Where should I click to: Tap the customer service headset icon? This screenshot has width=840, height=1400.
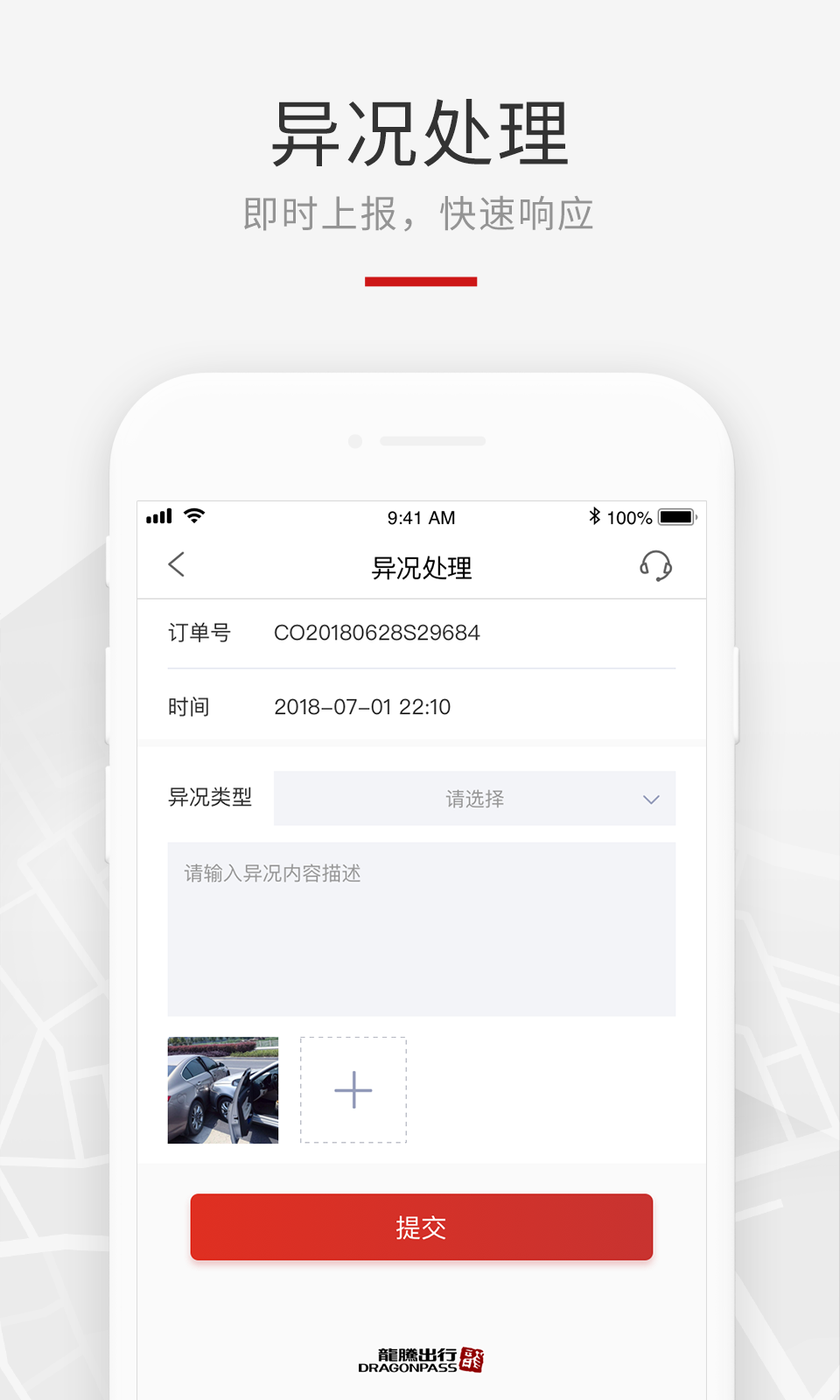tap(657, 566)
